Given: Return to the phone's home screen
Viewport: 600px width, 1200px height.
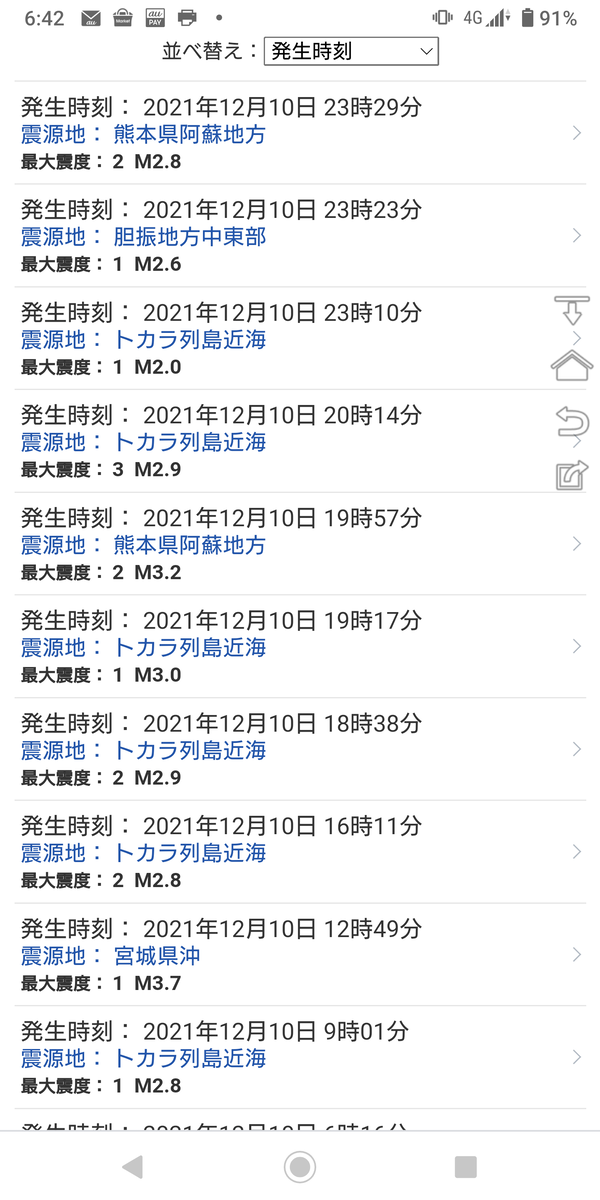Looking at the screenshot, I should pos(299,1166).
